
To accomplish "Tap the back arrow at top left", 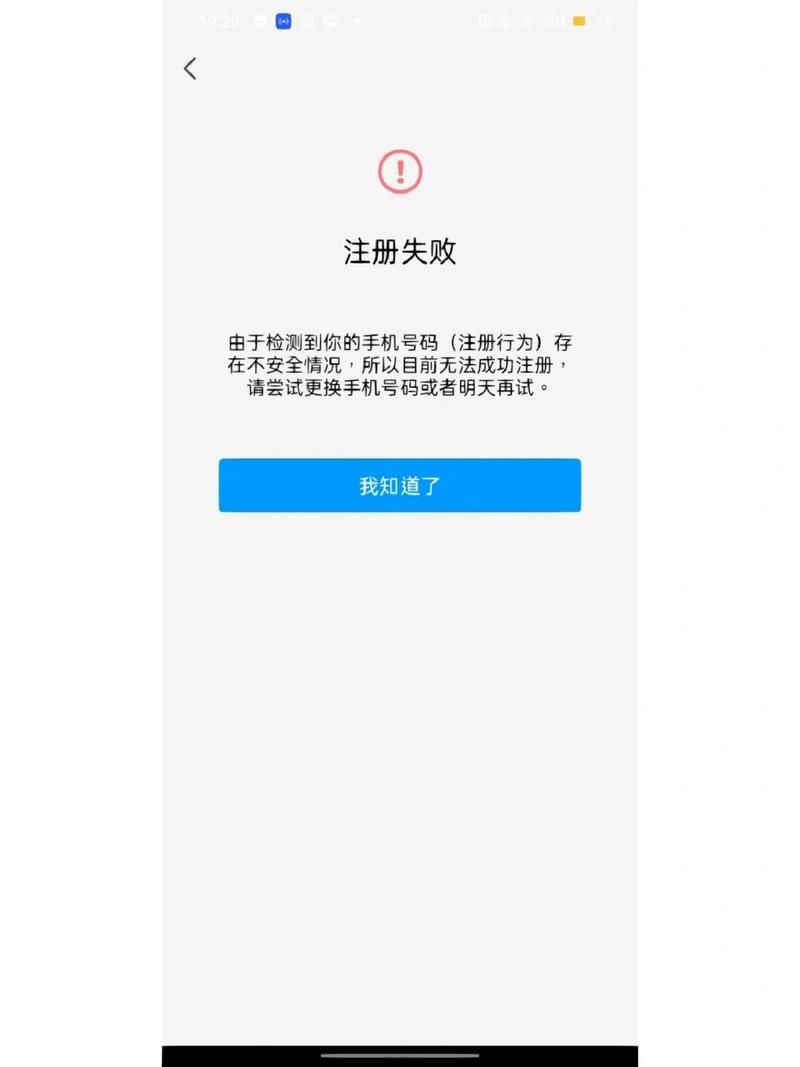I will (x=190, y=68).
